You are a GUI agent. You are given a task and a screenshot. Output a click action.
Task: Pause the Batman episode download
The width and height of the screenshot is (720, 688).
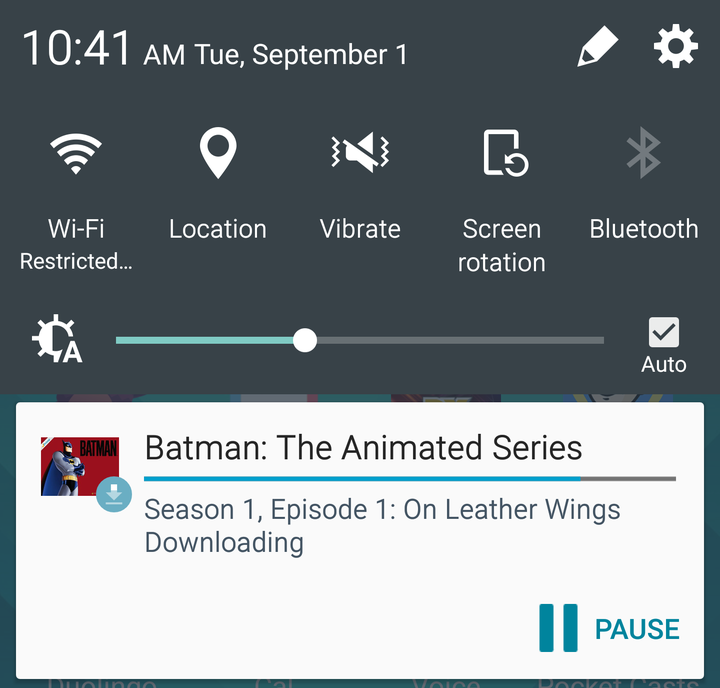click(609, 628)
